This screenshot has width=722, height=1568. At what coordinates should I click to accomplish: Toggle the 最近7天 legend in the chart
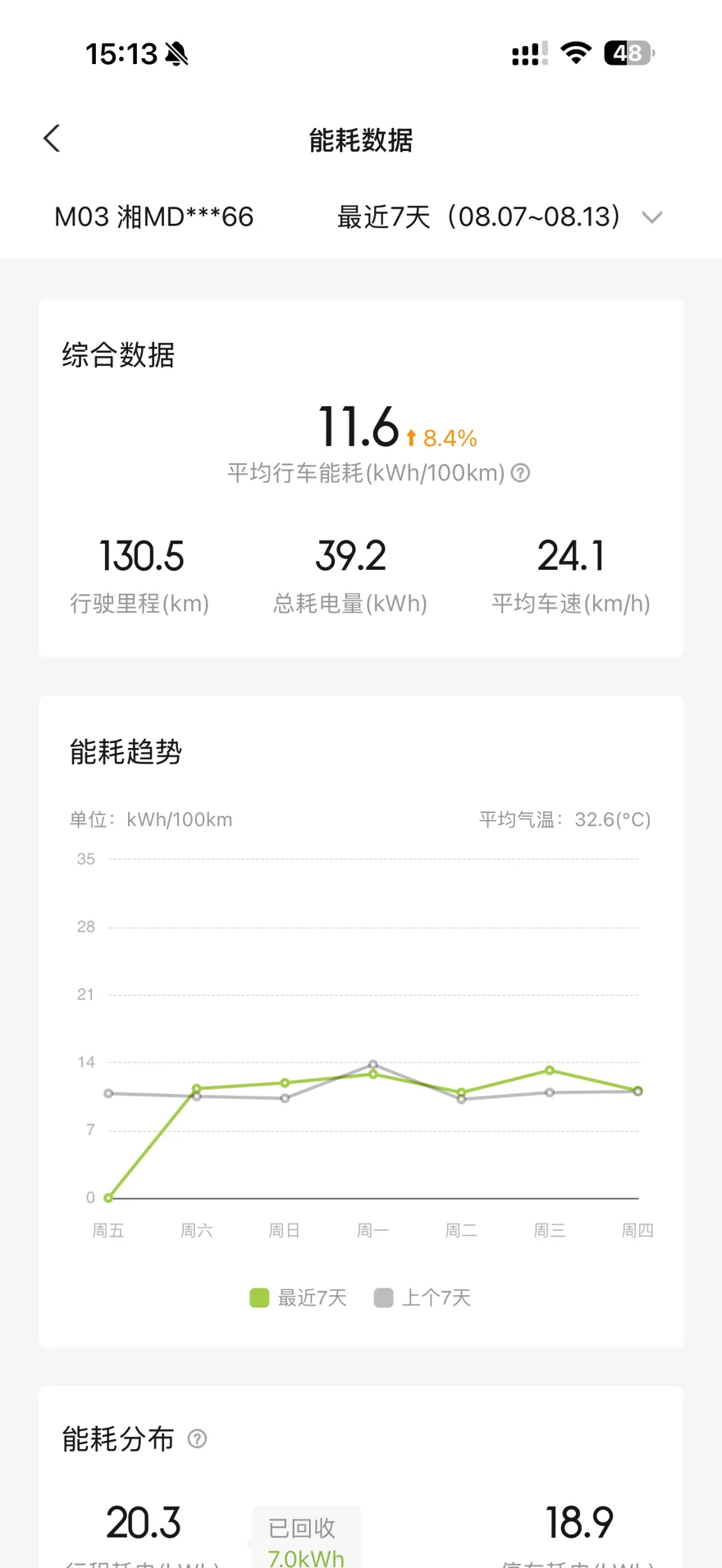(x=299, y=1297)
